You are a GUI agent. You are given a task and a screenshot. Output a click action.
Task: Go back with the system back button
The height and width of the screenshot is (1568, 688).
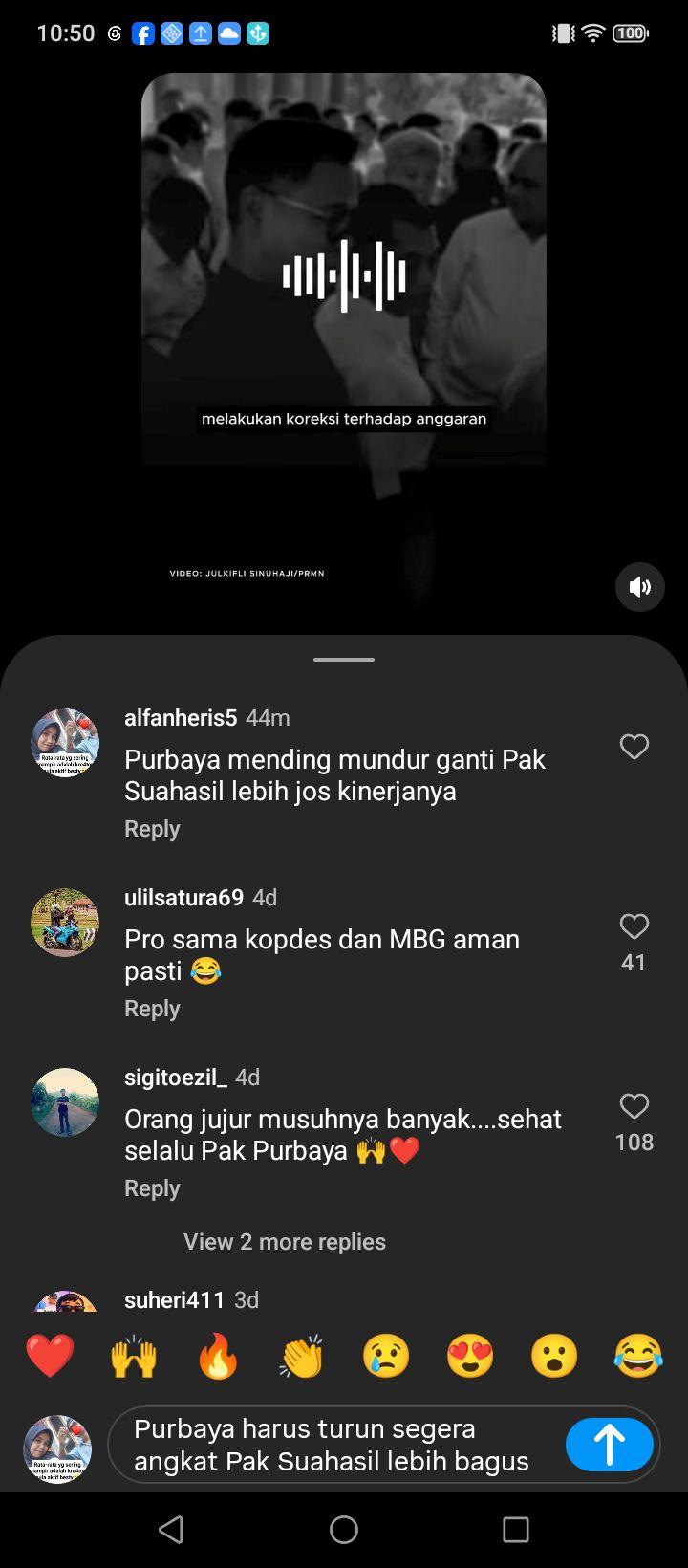pyautogui.click(x=171, y=1530)
